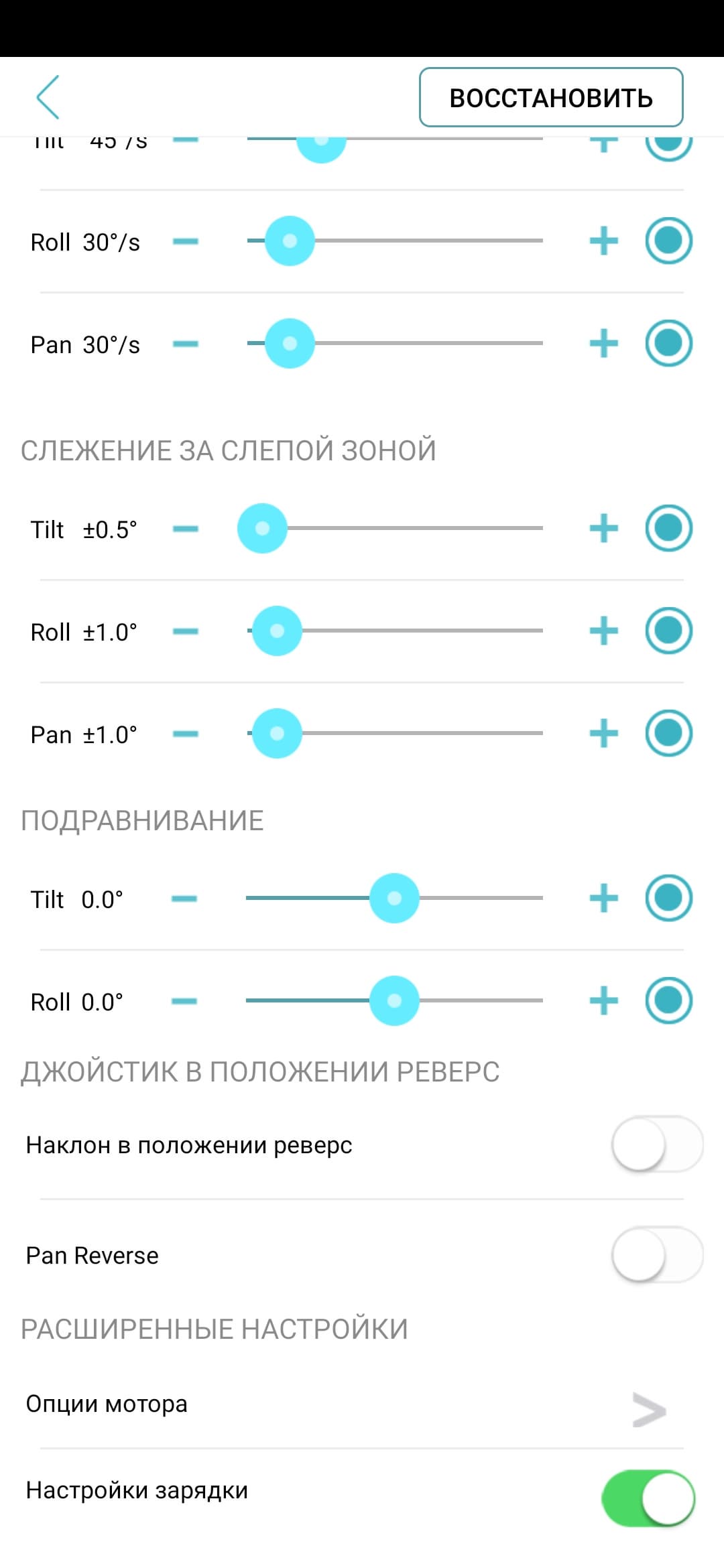Screen dimensions: 724x1568
Task: Increase Pan ±1.0° dead zone with plus
Action: 603,734
